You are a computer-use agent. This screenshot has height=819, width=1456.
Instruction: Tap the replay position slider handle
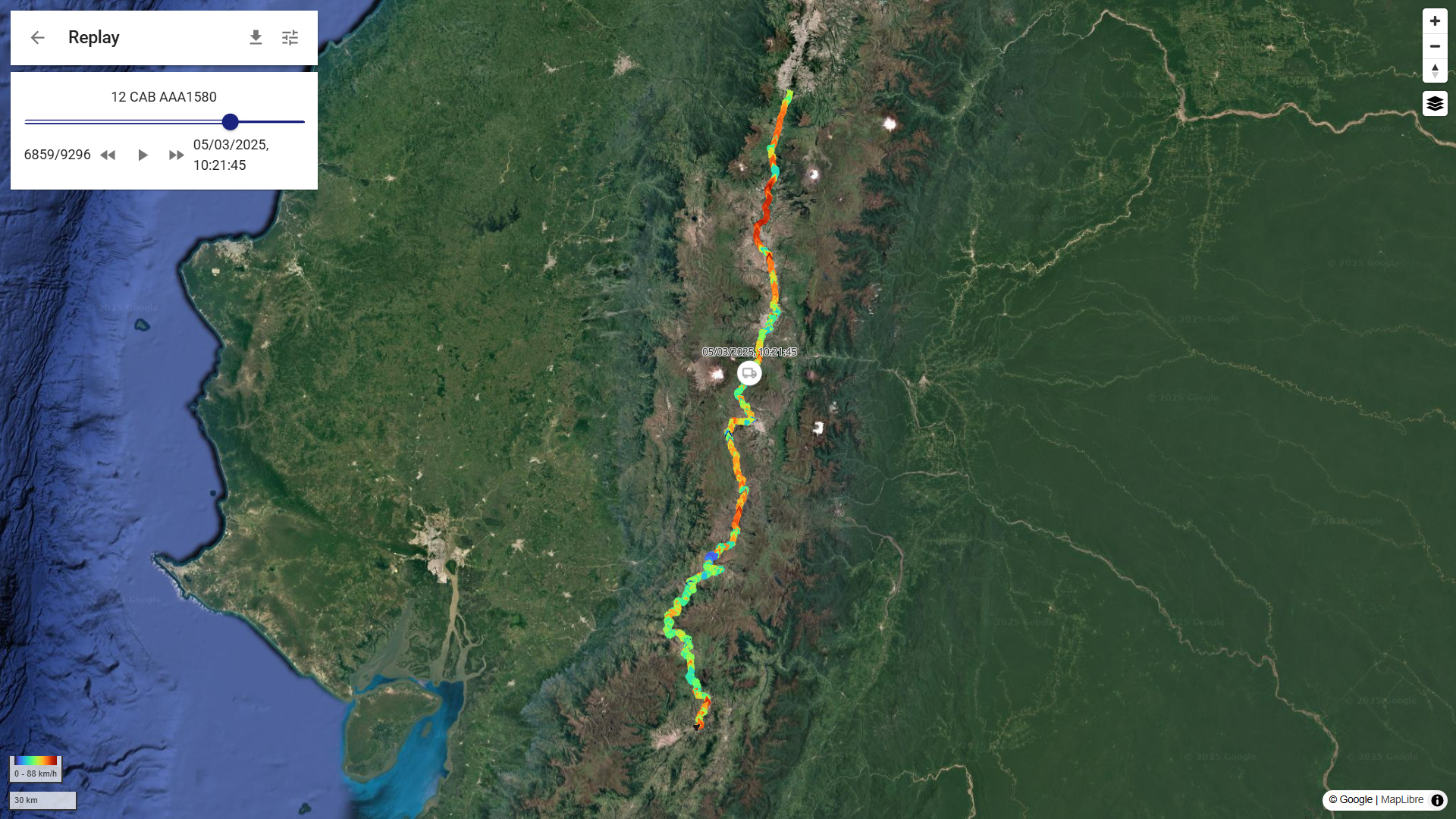(231, 122)
